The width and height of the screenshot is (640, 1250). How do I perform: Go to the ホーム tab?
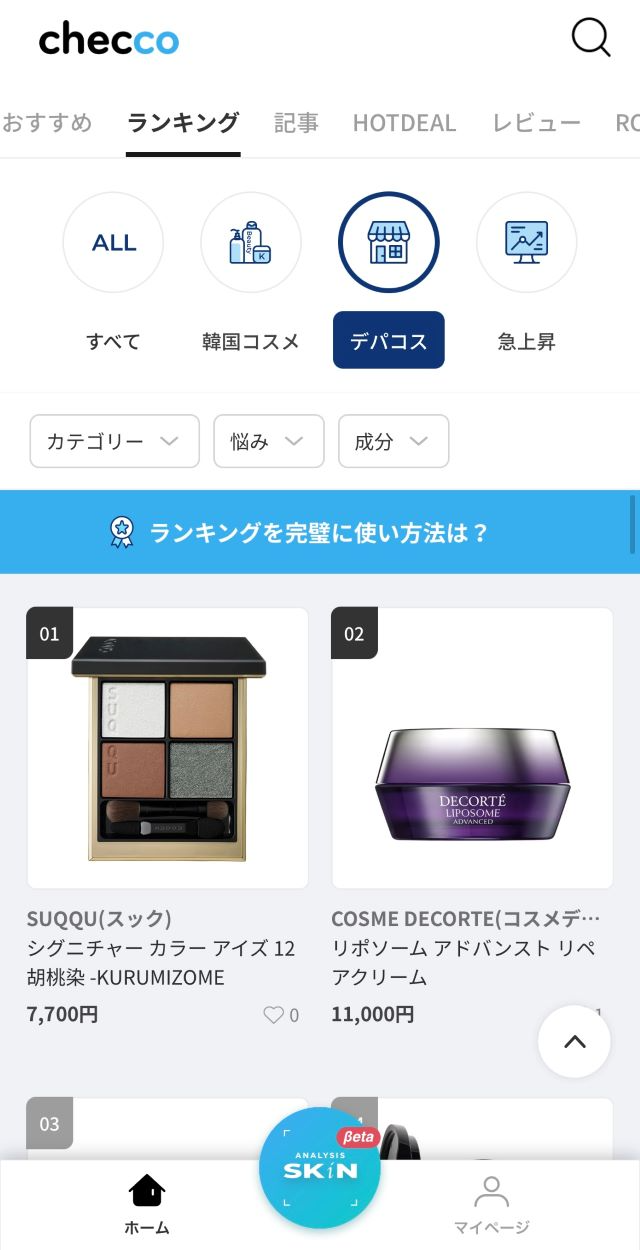click(147, 1205)
